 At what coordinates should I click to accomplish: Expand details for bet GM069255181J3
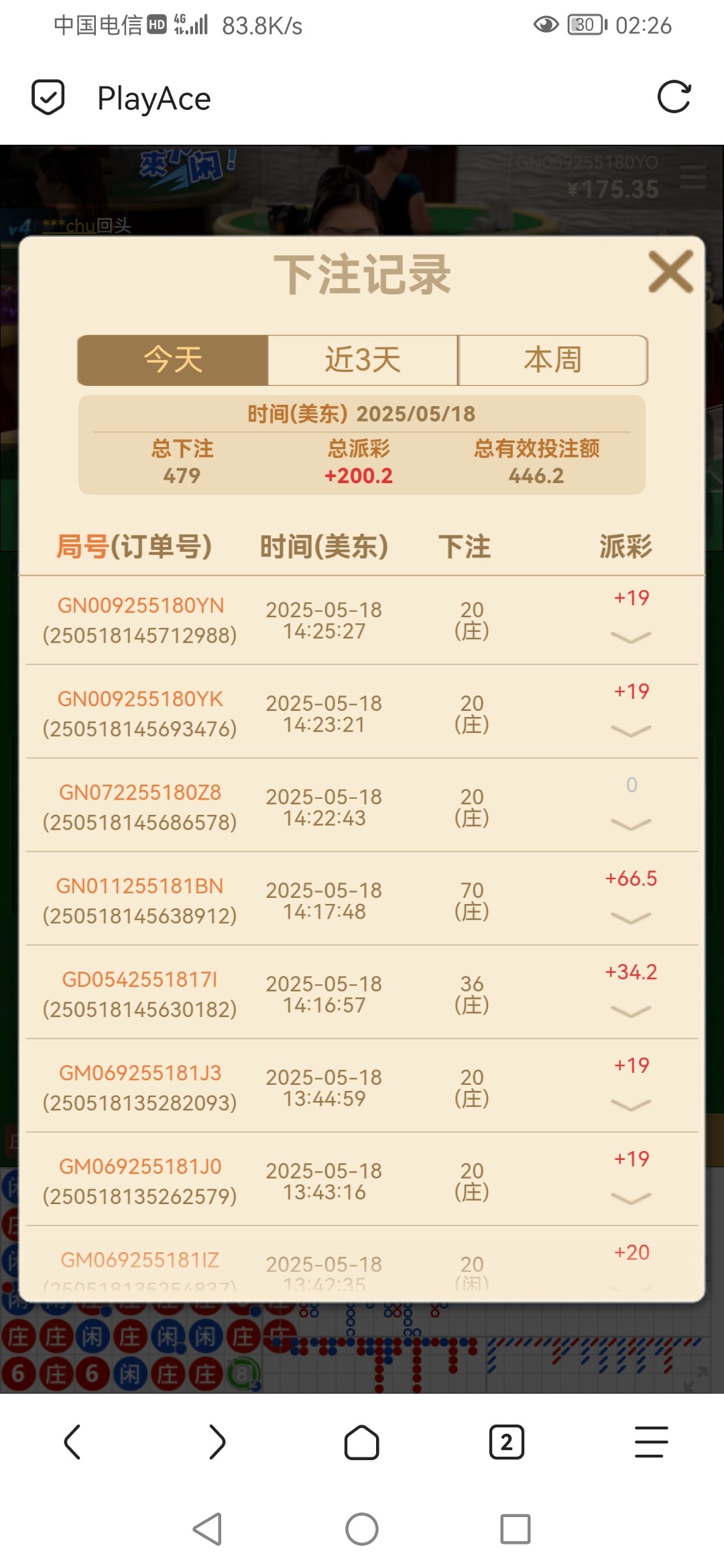pos(631,1105)
